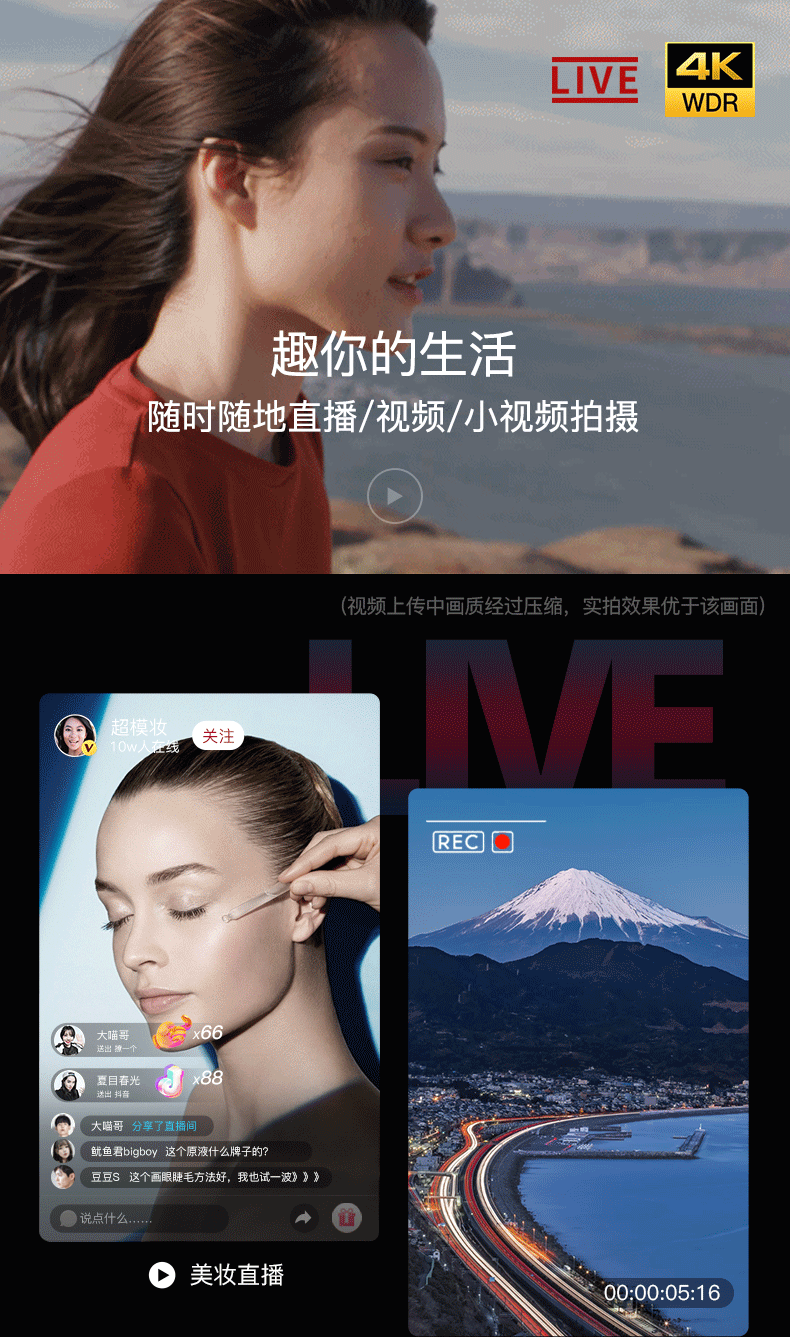This screenshot has width=790, height=1337.
Task: Click the yellow verified badge on 超模妆 avatar
Action: tap(88, 750)
